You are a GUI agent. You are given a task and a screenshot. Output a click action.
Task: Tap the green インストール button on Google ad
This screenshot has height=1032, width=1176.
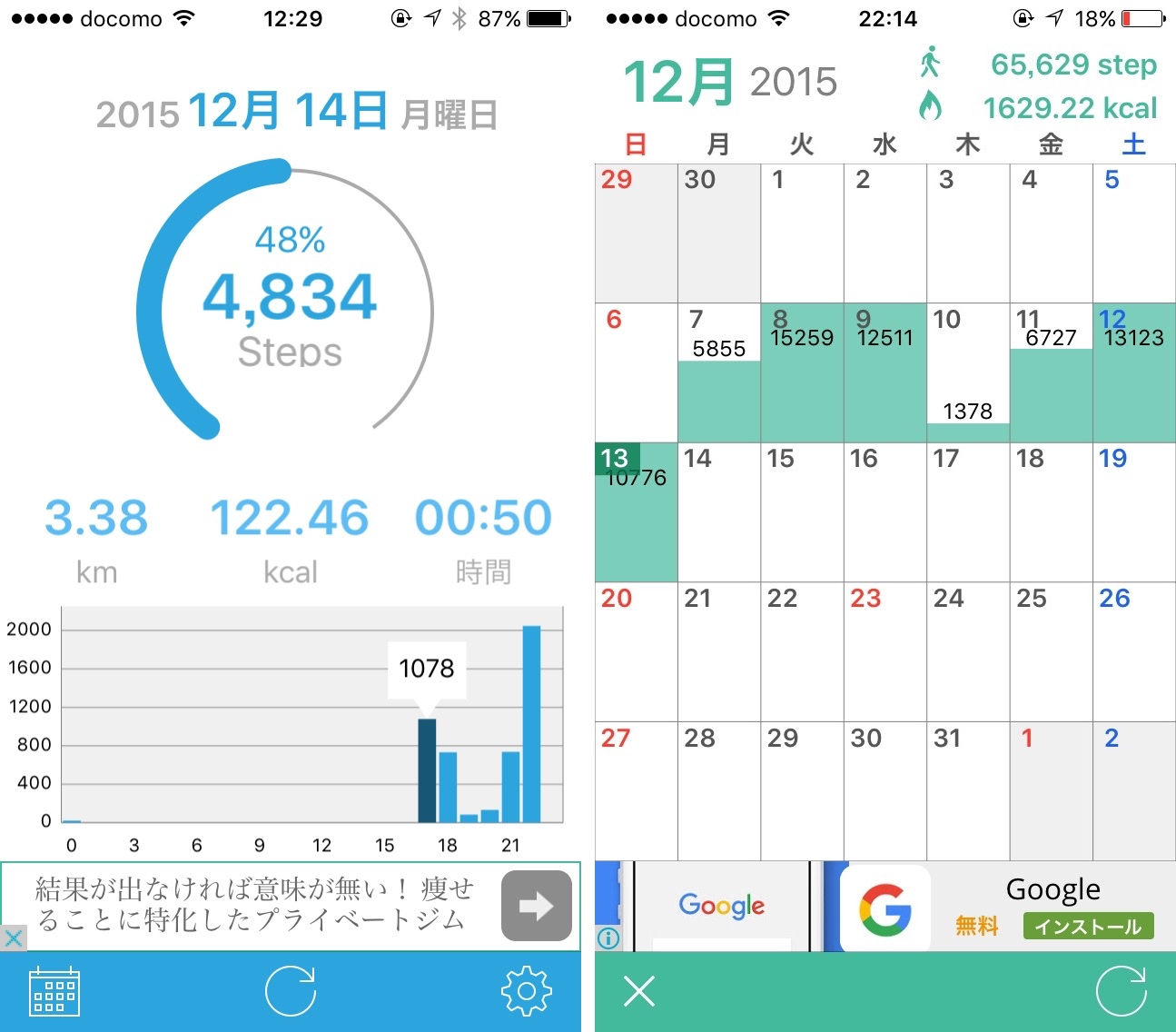pyautogui.click(x=1088, y=927)
